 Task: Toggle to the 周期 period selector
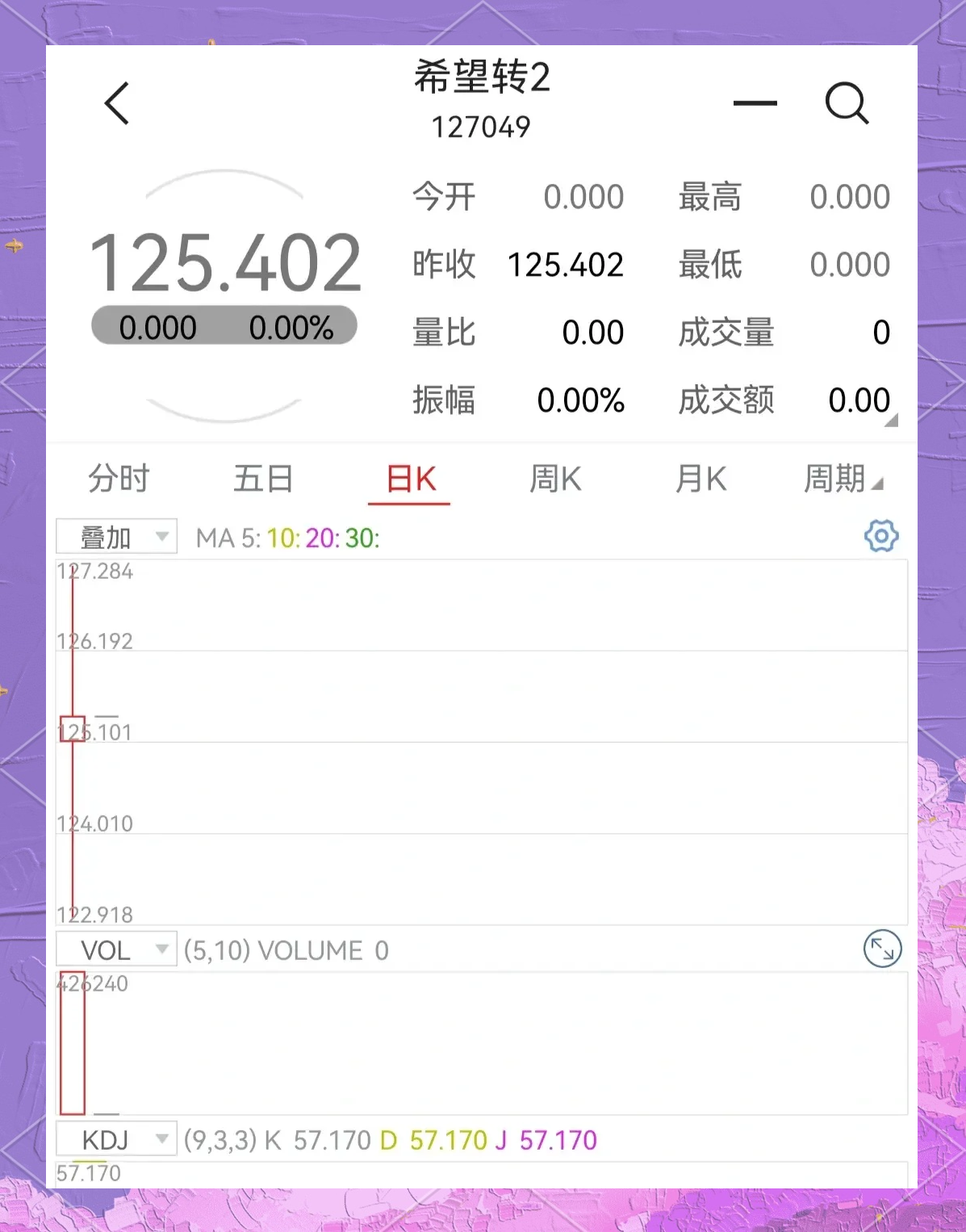point(842,478)
